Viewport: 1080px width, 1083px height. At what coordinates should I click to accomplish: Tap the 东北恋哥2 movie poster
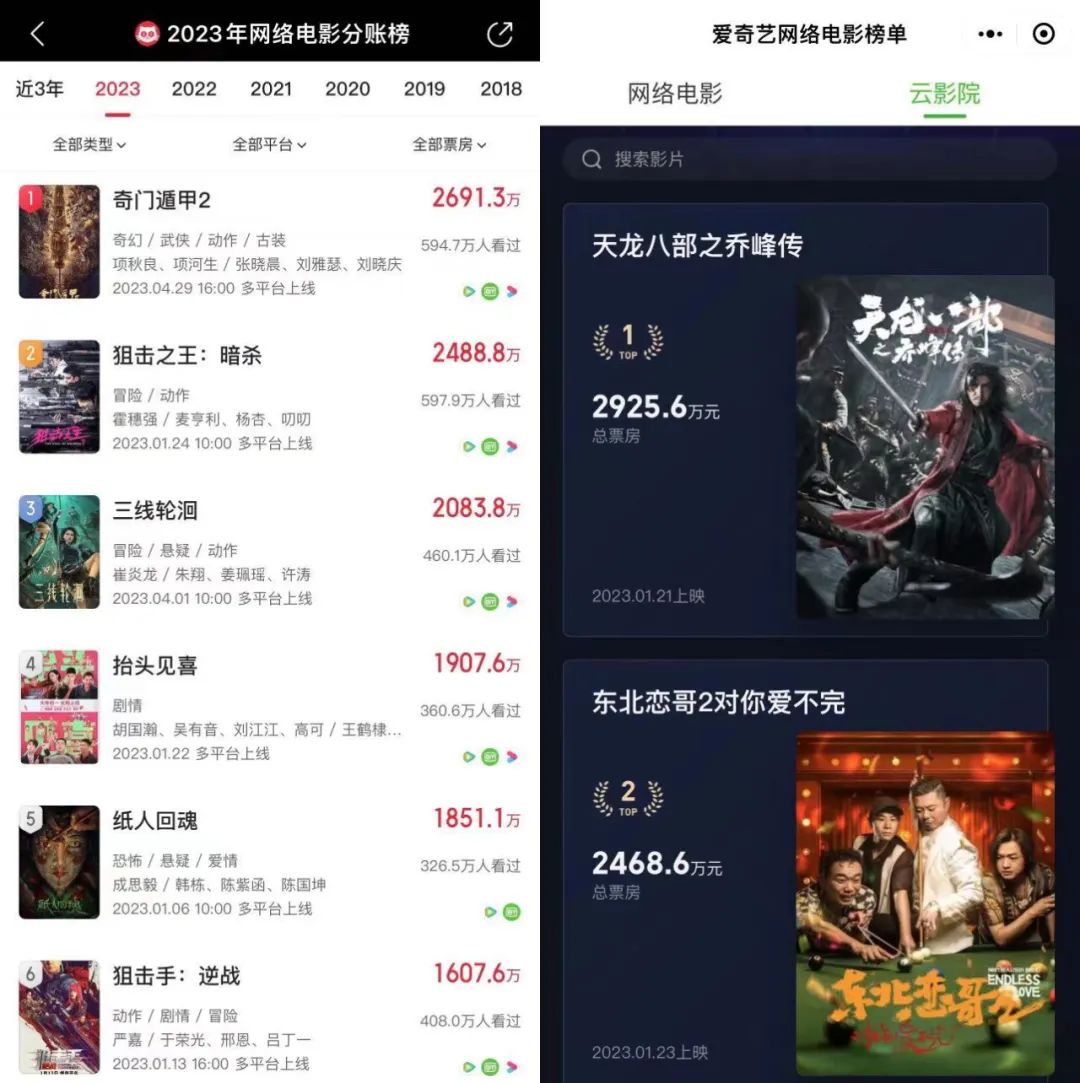pos(925,900)
